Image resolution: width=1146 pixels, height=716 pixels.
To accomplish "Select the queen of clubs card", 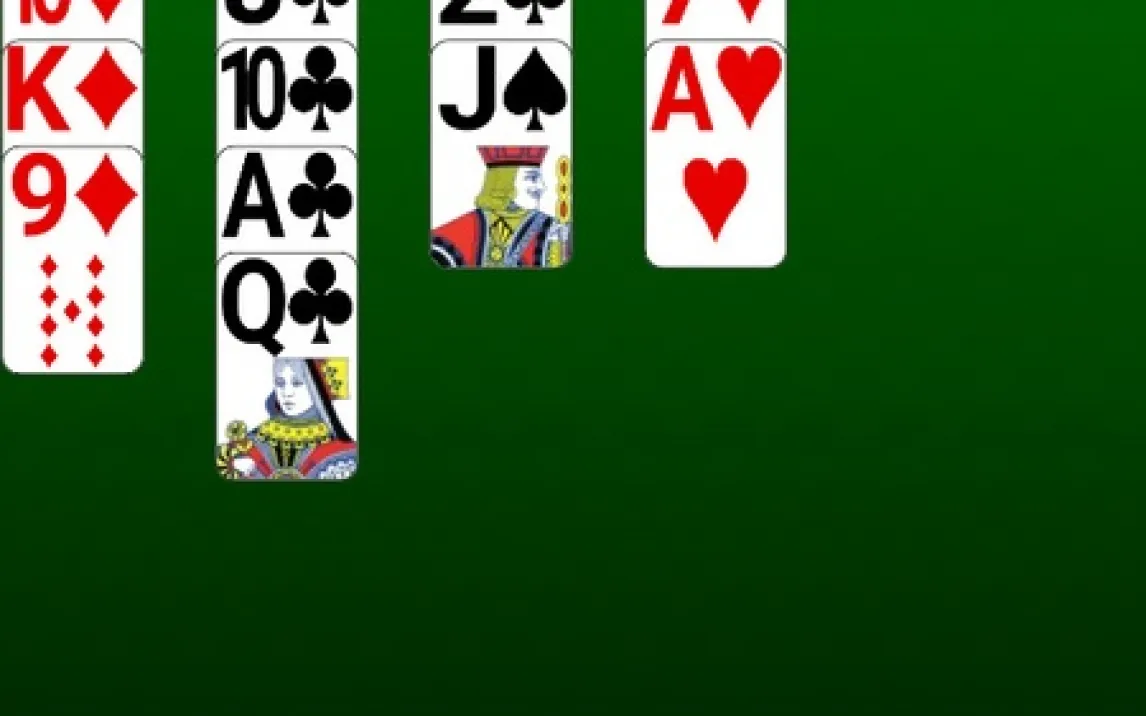I will point(287,365).
